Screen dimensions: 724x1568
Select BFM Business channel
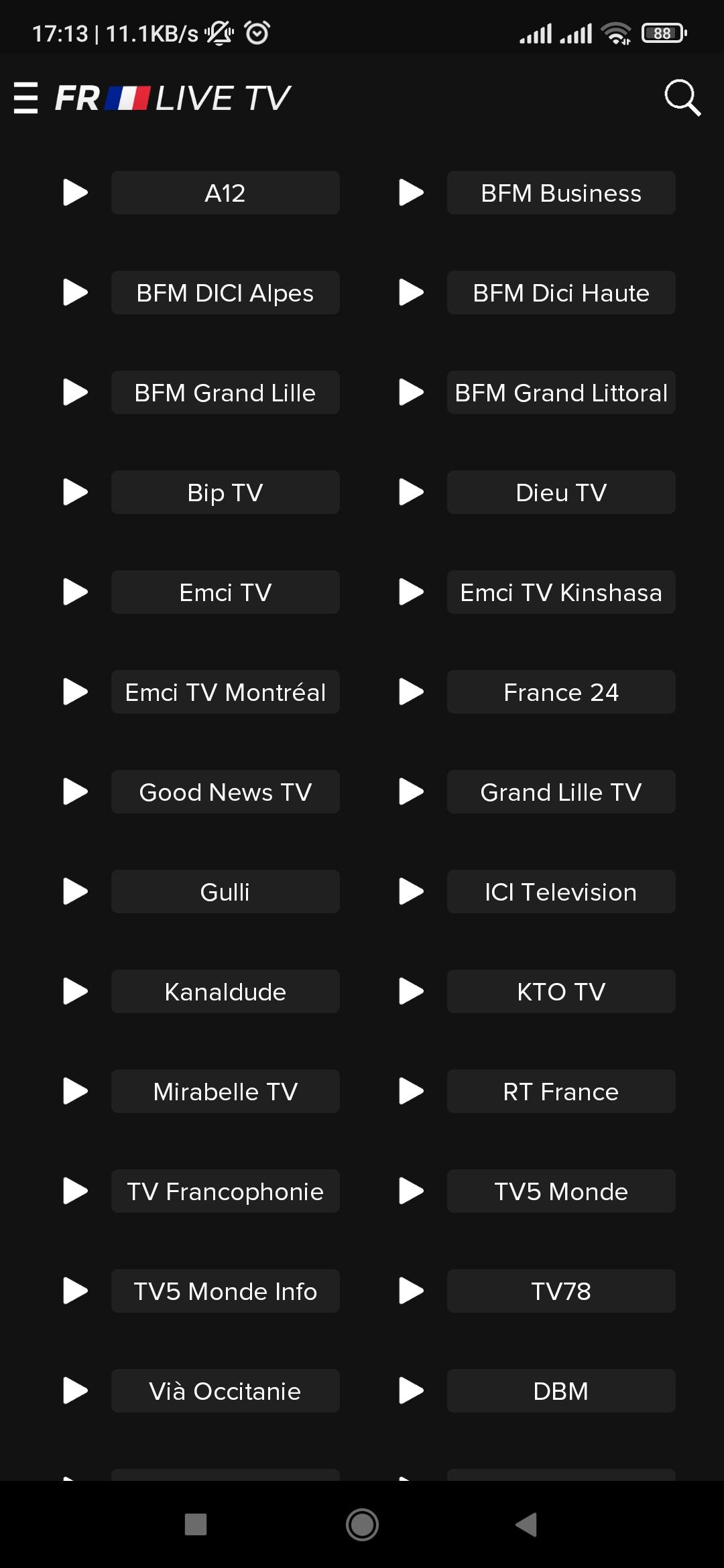point(560,193)
